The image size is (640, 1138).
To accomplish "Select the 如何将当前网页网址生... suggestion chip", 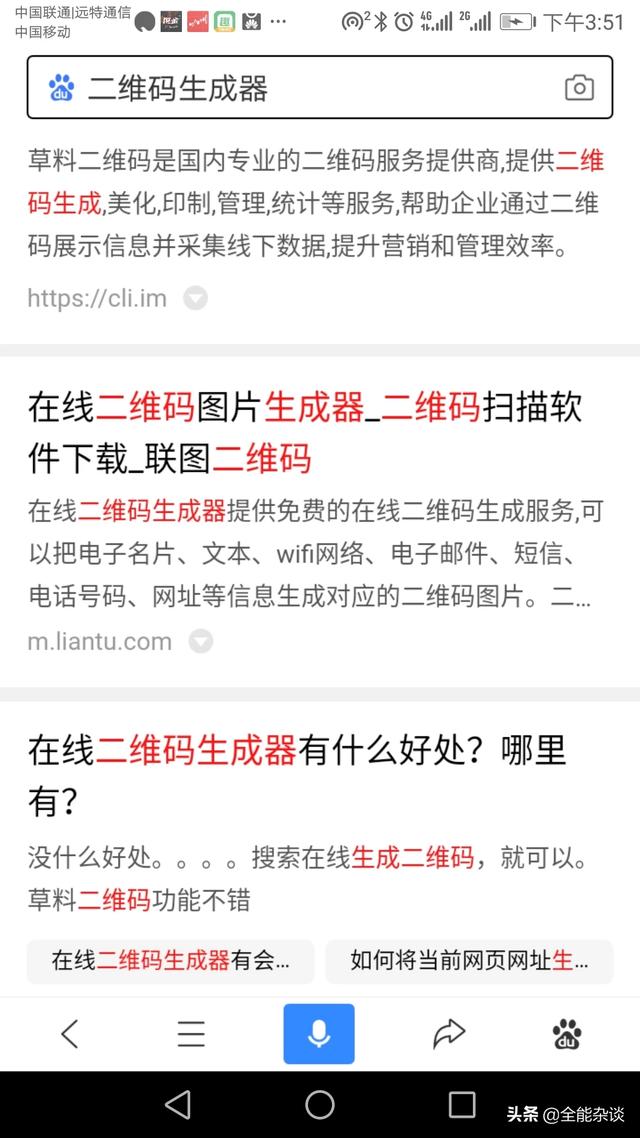I will [468, 962].
